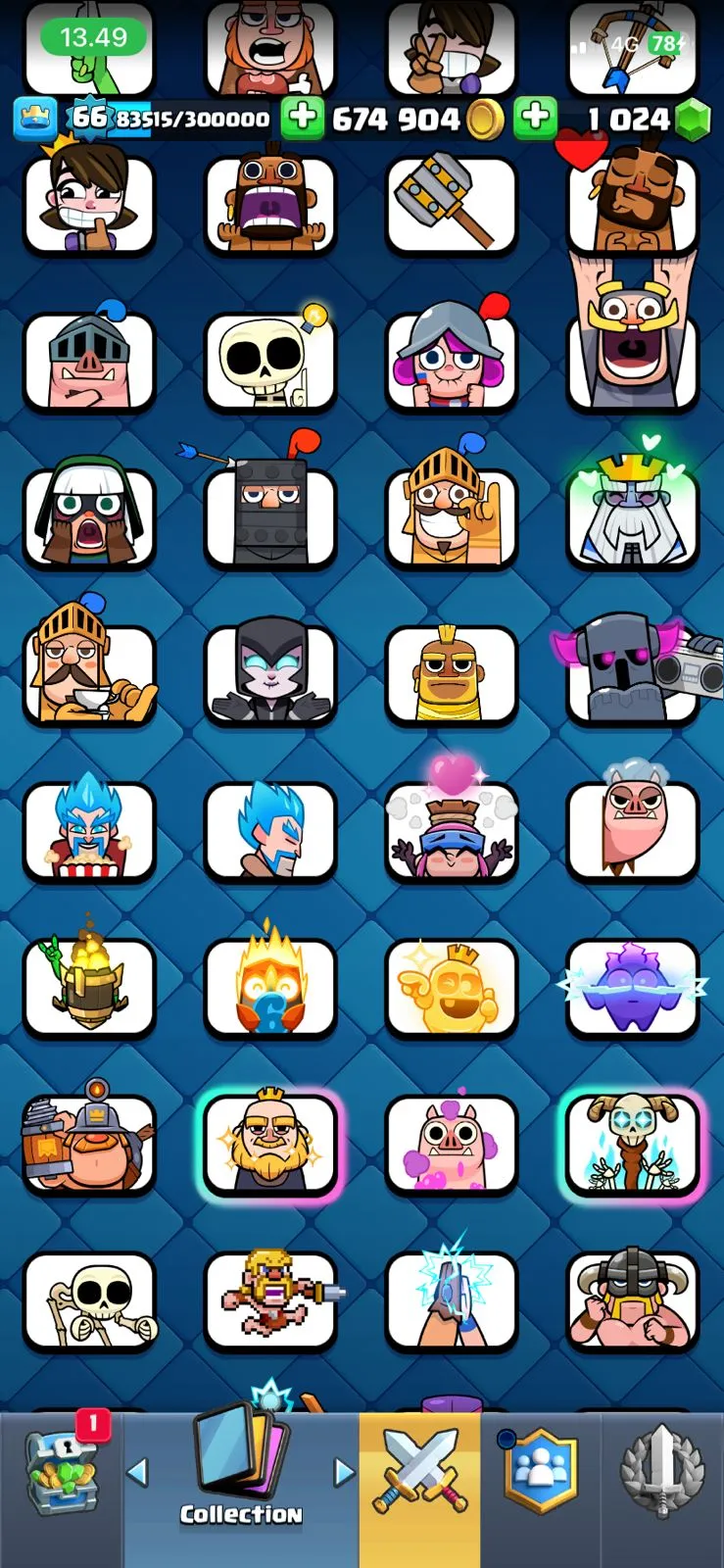Select the golden king emote with sparkles

269,1145
